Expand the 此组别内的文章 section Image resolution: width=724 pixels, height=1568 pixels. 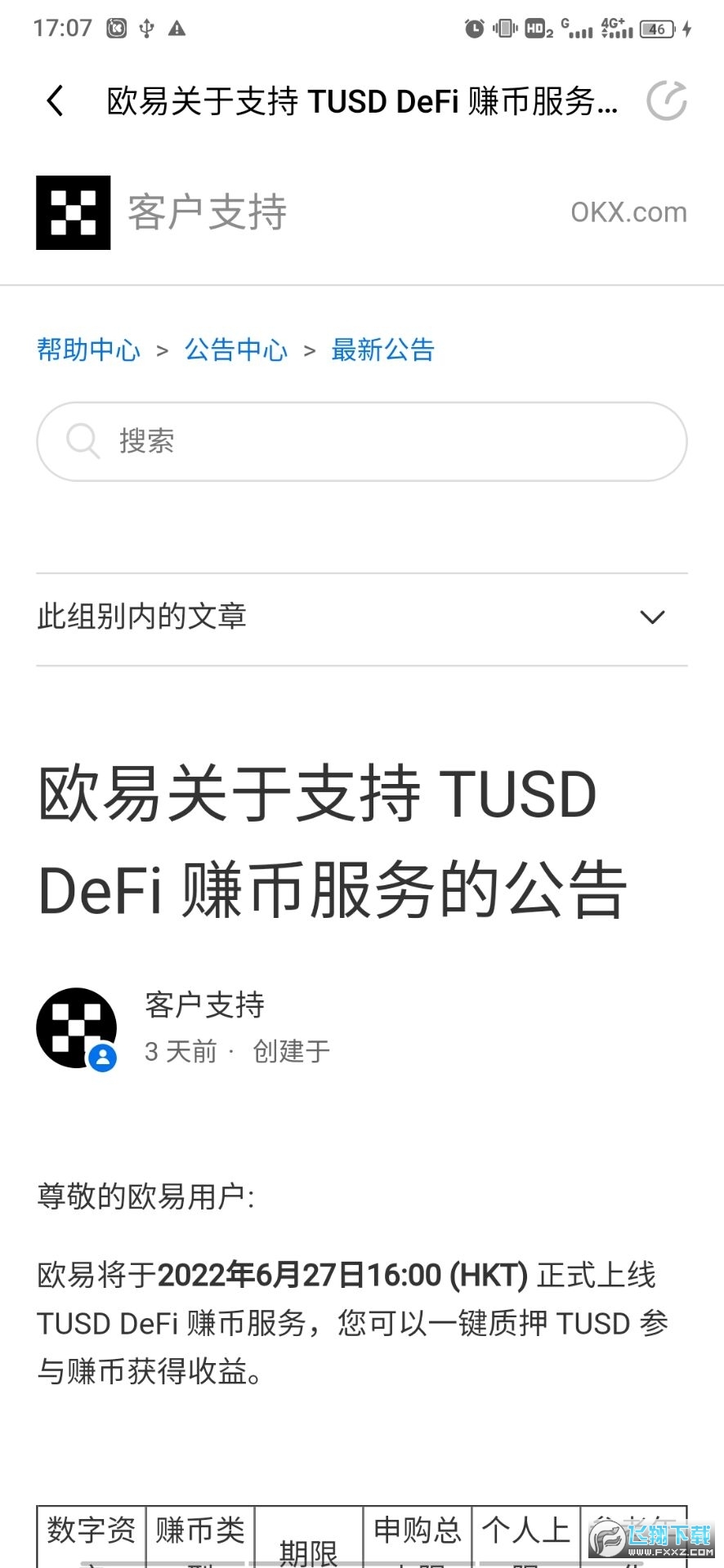click(x=144, y=617)
